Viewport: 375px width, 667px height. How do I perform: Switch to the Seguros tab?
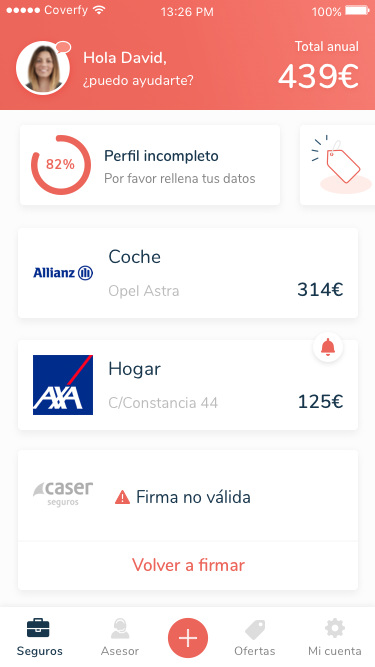point(39,638)
